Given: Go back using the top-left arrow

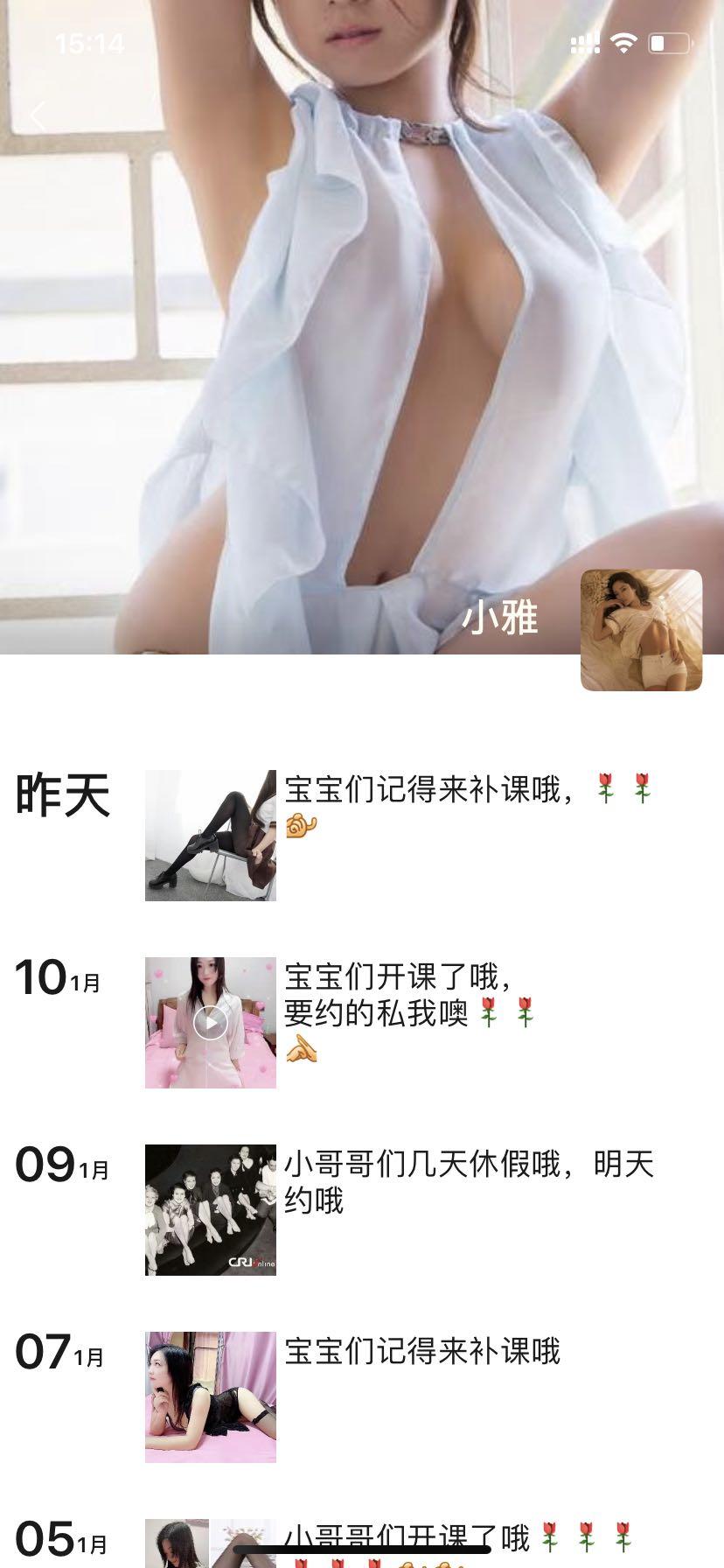Looking at the screenshot, I should [37, 115].
